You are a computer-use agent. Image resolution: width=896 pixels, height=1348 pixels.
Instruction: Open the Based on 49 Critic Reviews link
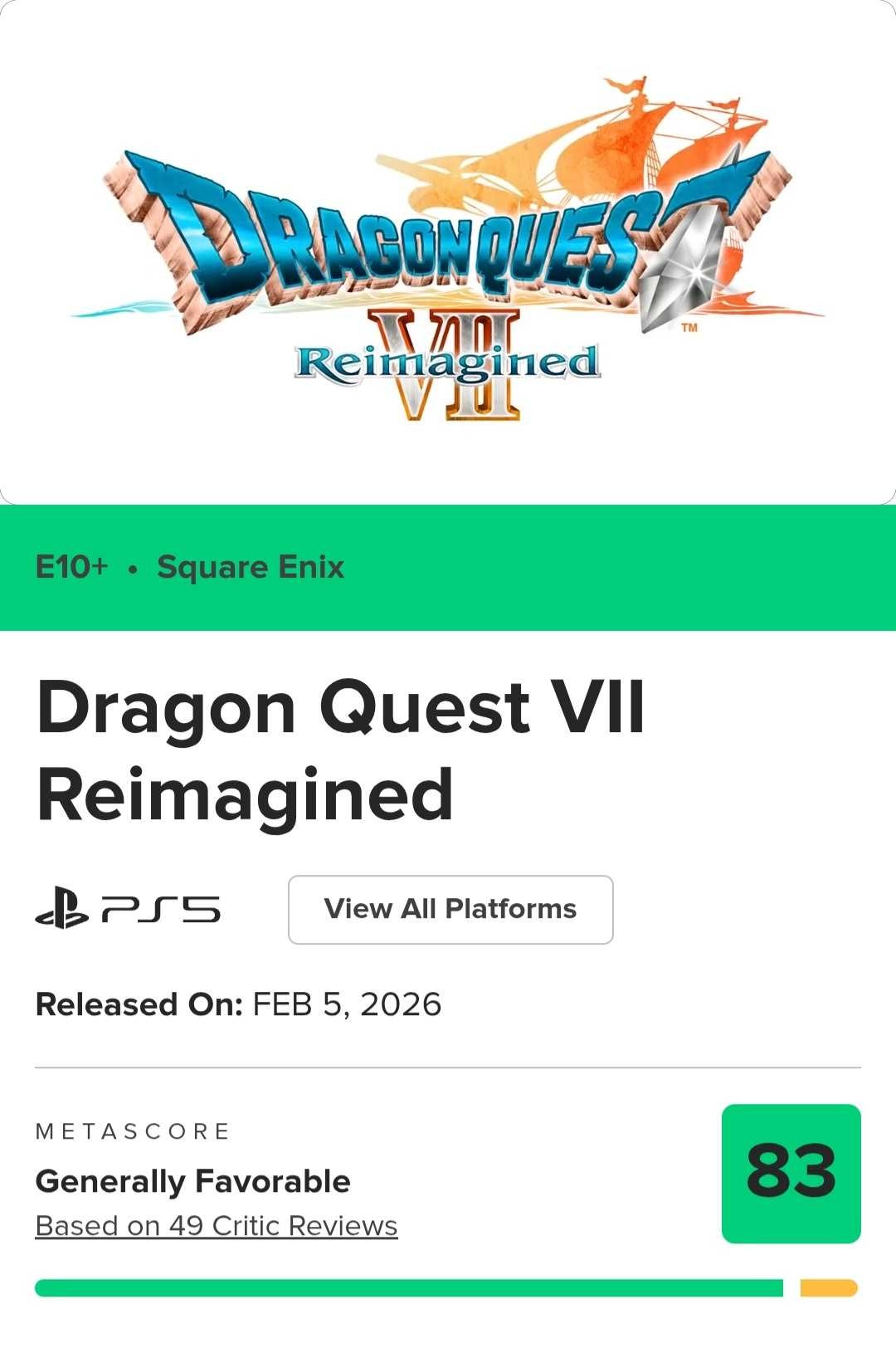[x=217, y=1226]
